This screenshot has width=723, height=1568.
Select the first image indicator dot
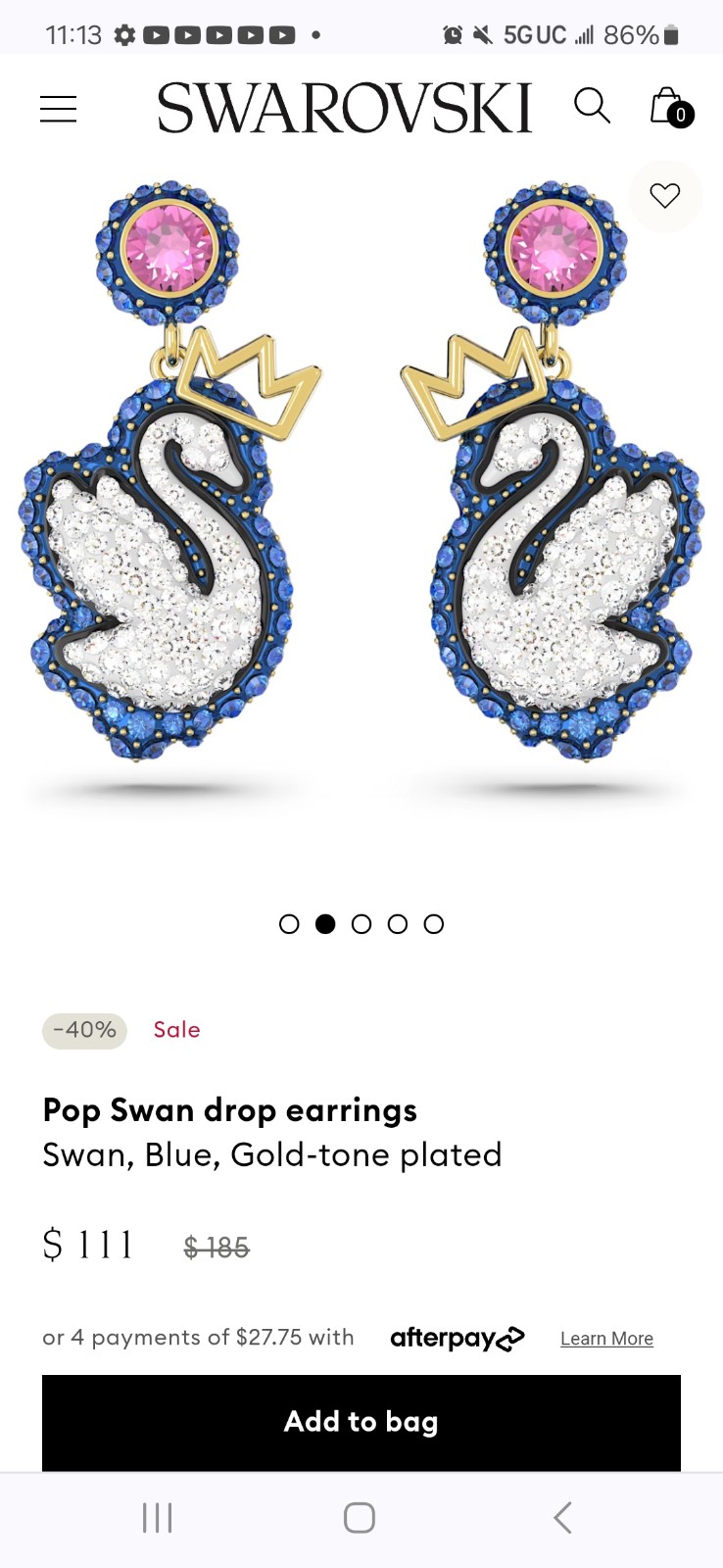[x=289, y=924]
